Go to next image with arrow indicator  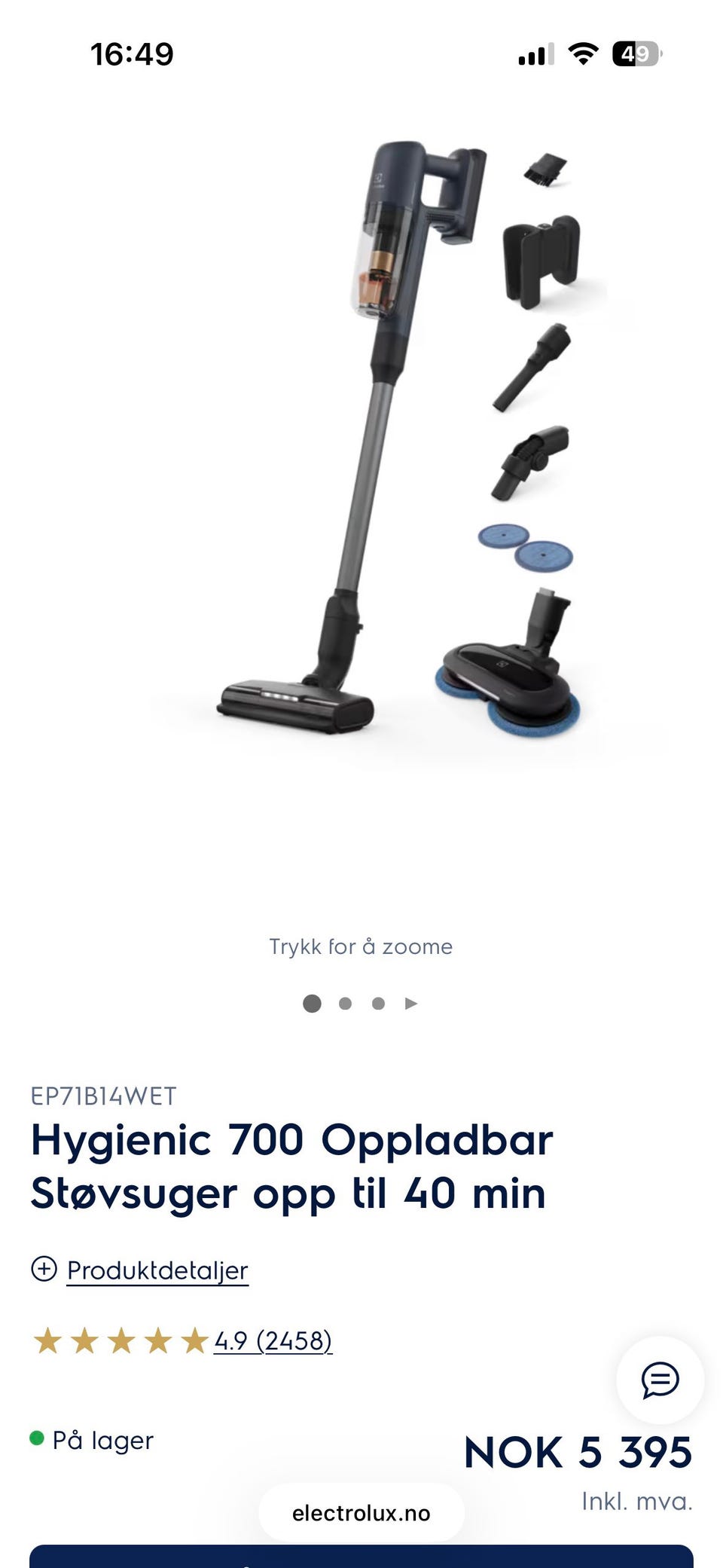[x=411, y=1004]
